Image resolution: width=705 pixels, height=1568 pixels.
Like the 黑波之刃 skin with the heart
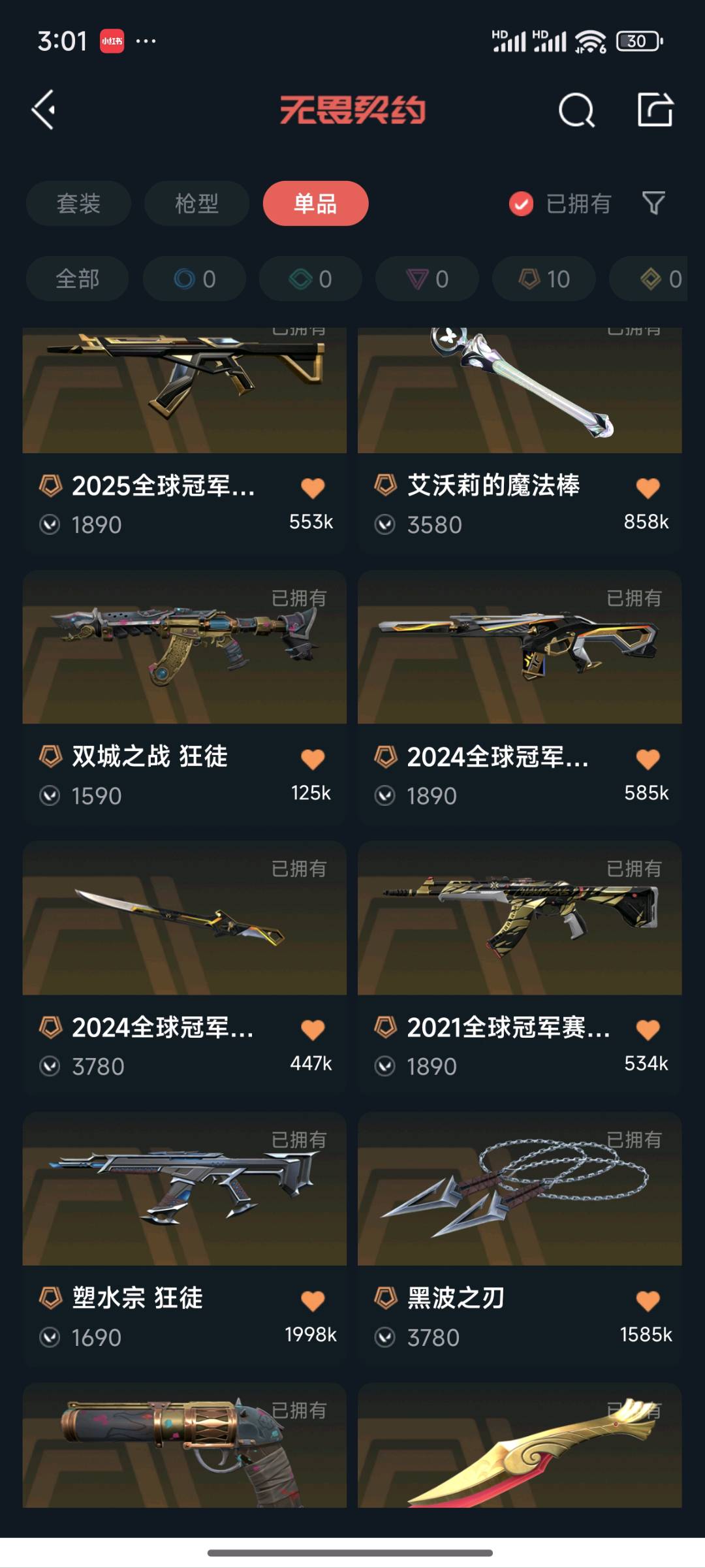(648, 1301)
